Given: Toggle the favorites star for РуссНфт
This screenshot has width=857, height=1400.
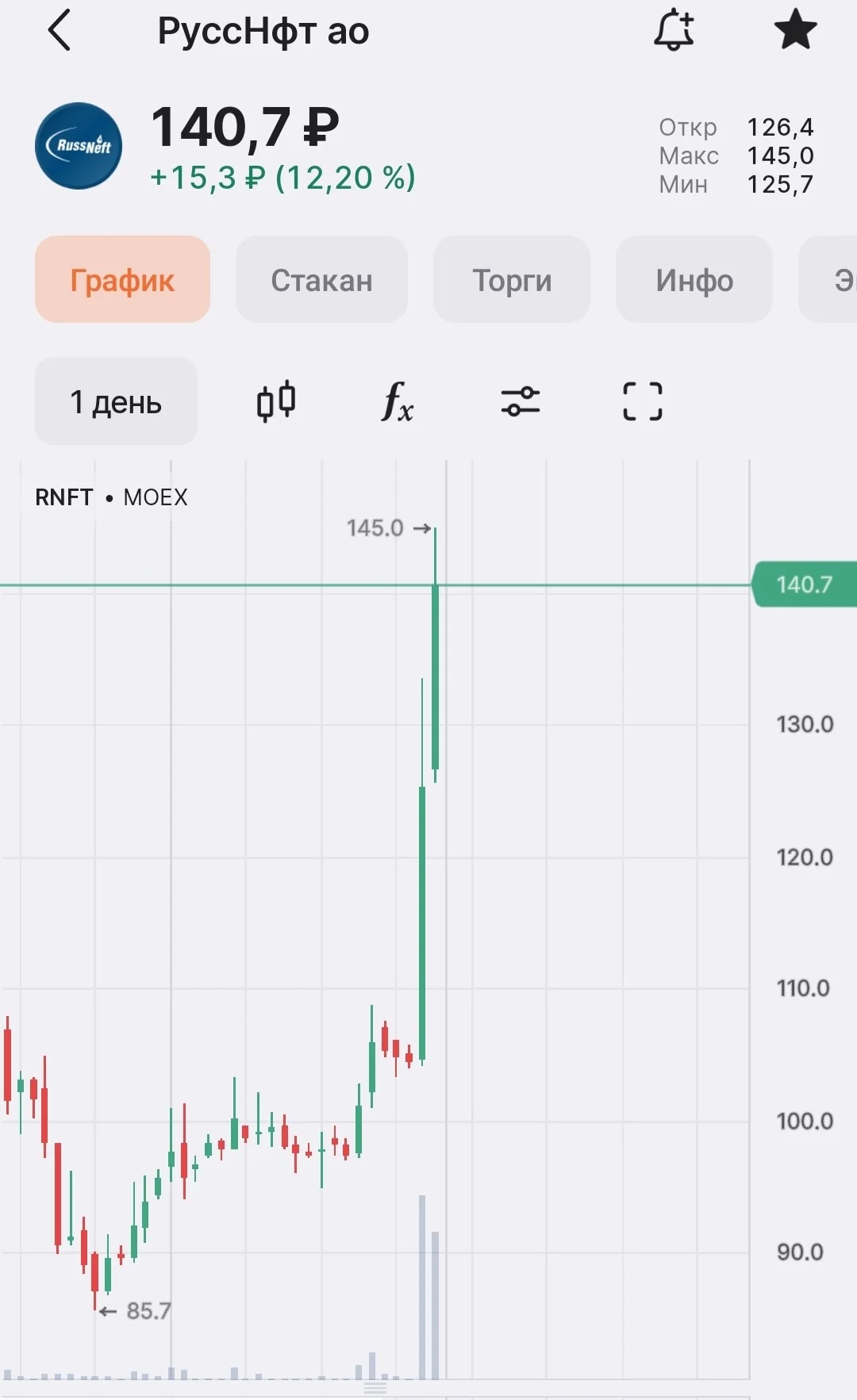Looking at the screenshot, I should pyautogui.click(x=795, y=30).
